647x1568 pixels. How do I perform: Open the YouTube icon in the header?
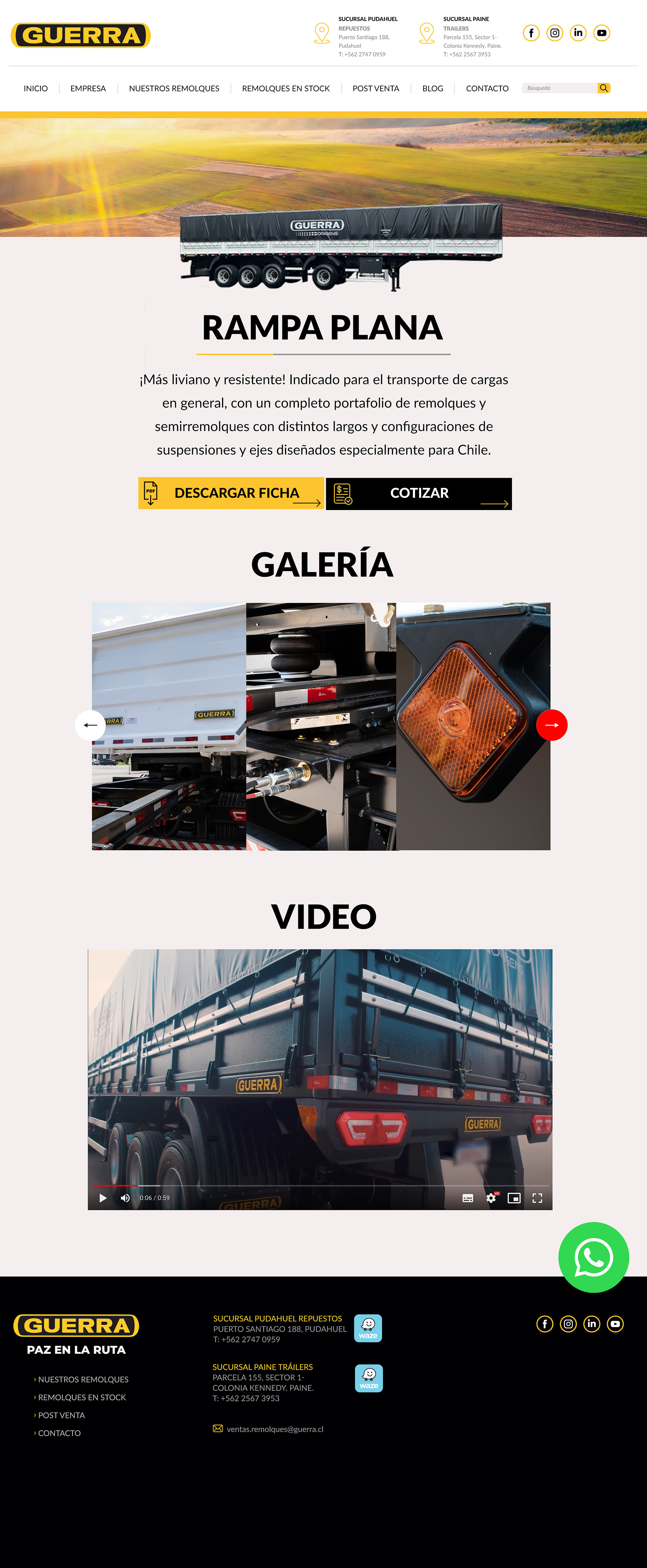pyautogui.click(x=602, y=33)
